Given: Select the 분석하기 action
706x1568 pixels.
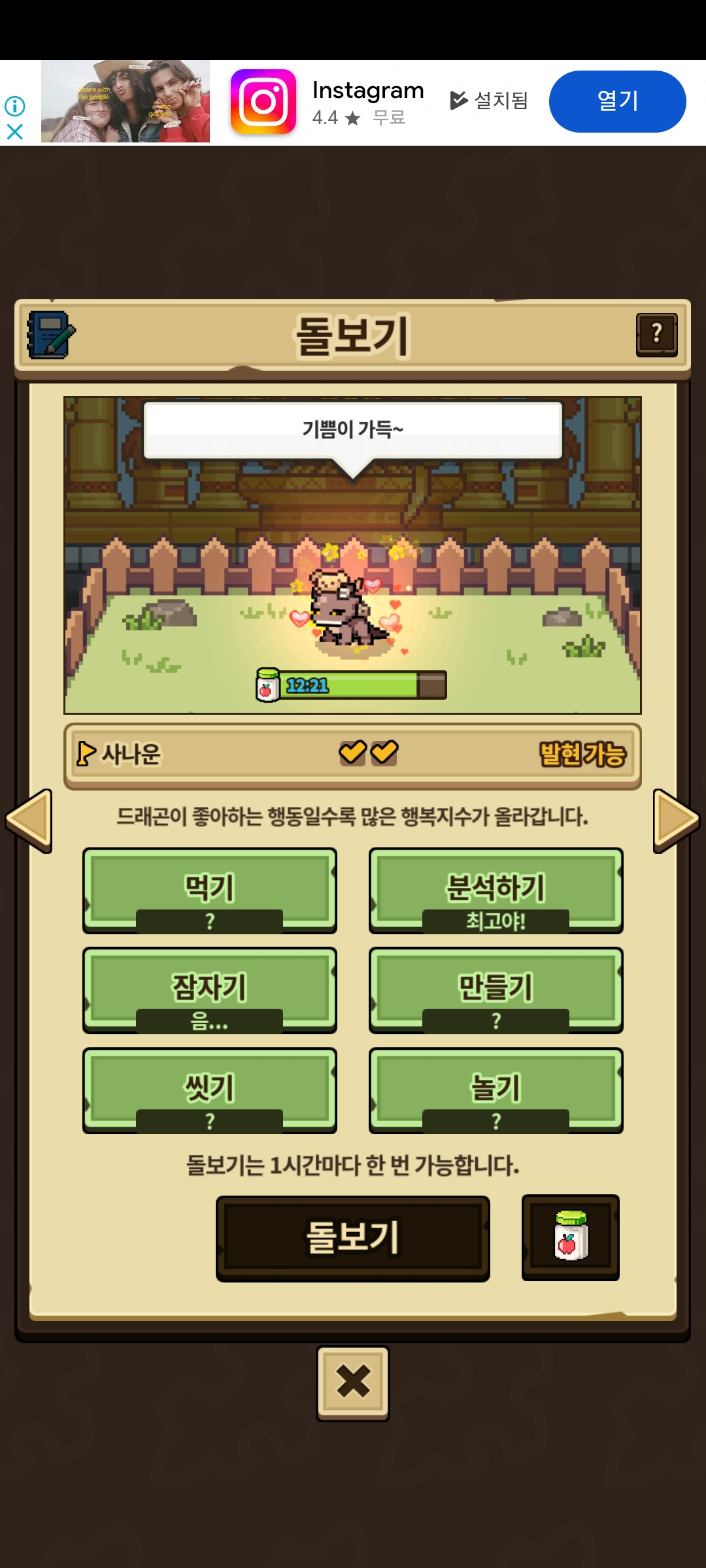Looking at the screenshot, I should point(496,890).
